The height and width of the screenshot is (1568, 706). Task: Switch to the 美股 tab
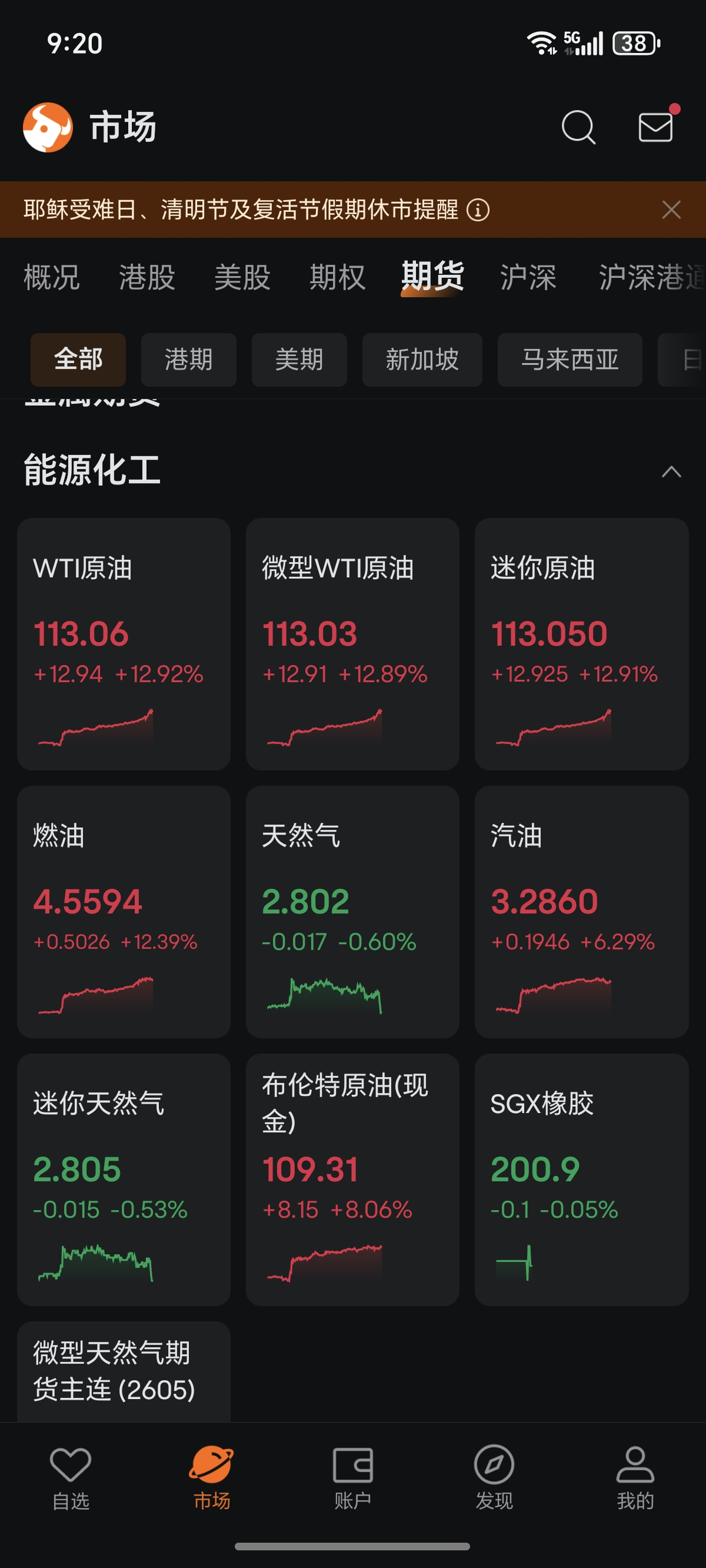[x=242, y=278]
